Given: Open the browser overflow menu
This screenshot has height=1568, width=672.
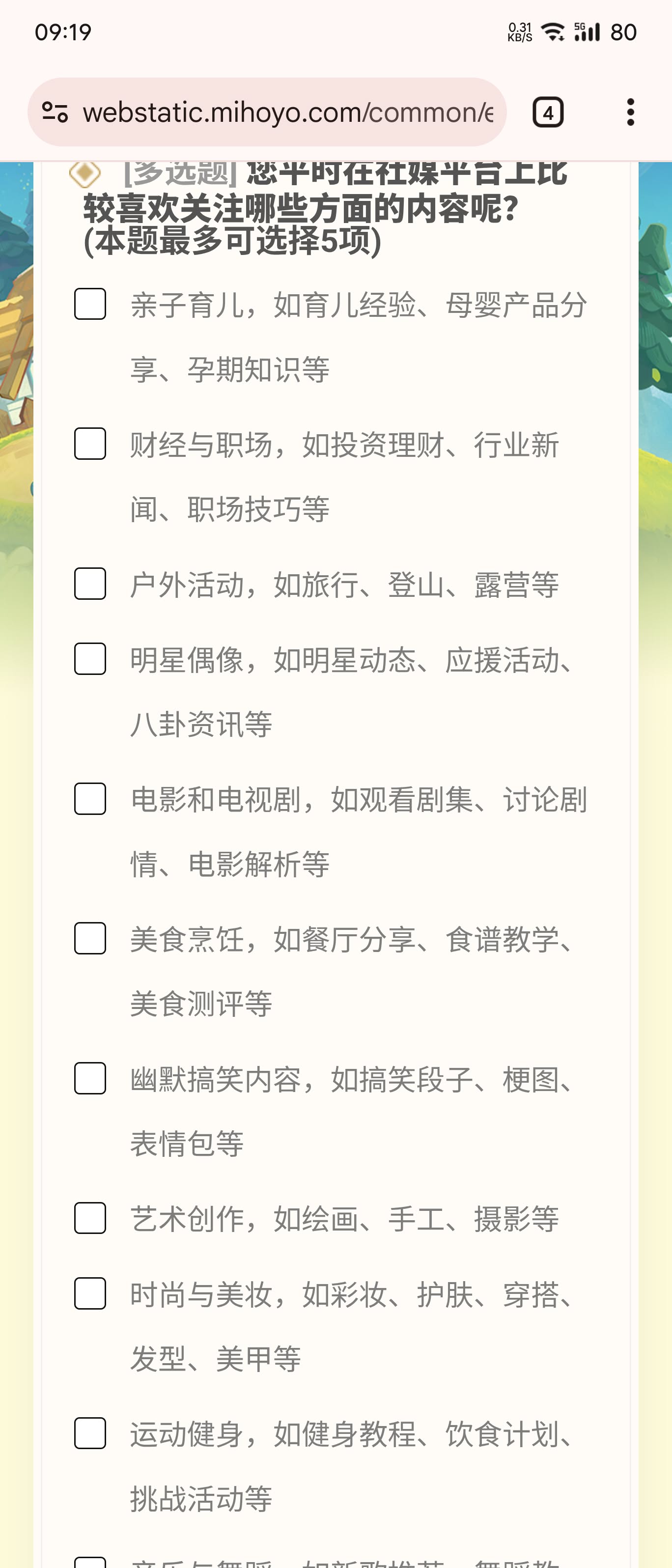Looking at the screenshot, I should click(x=630, y=112).
